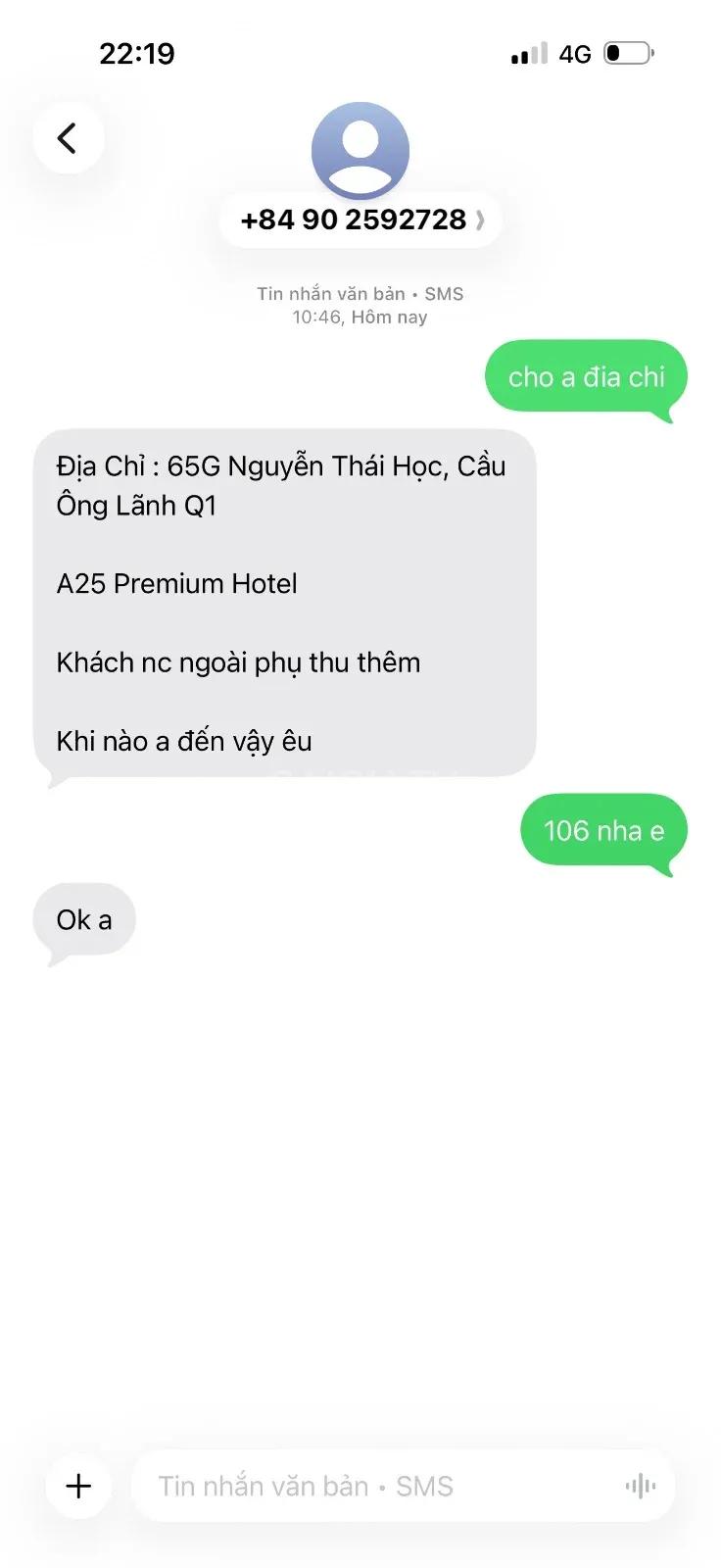
Task: Go back to the message list
Action: pyautogui.click(x=68, y=138)
